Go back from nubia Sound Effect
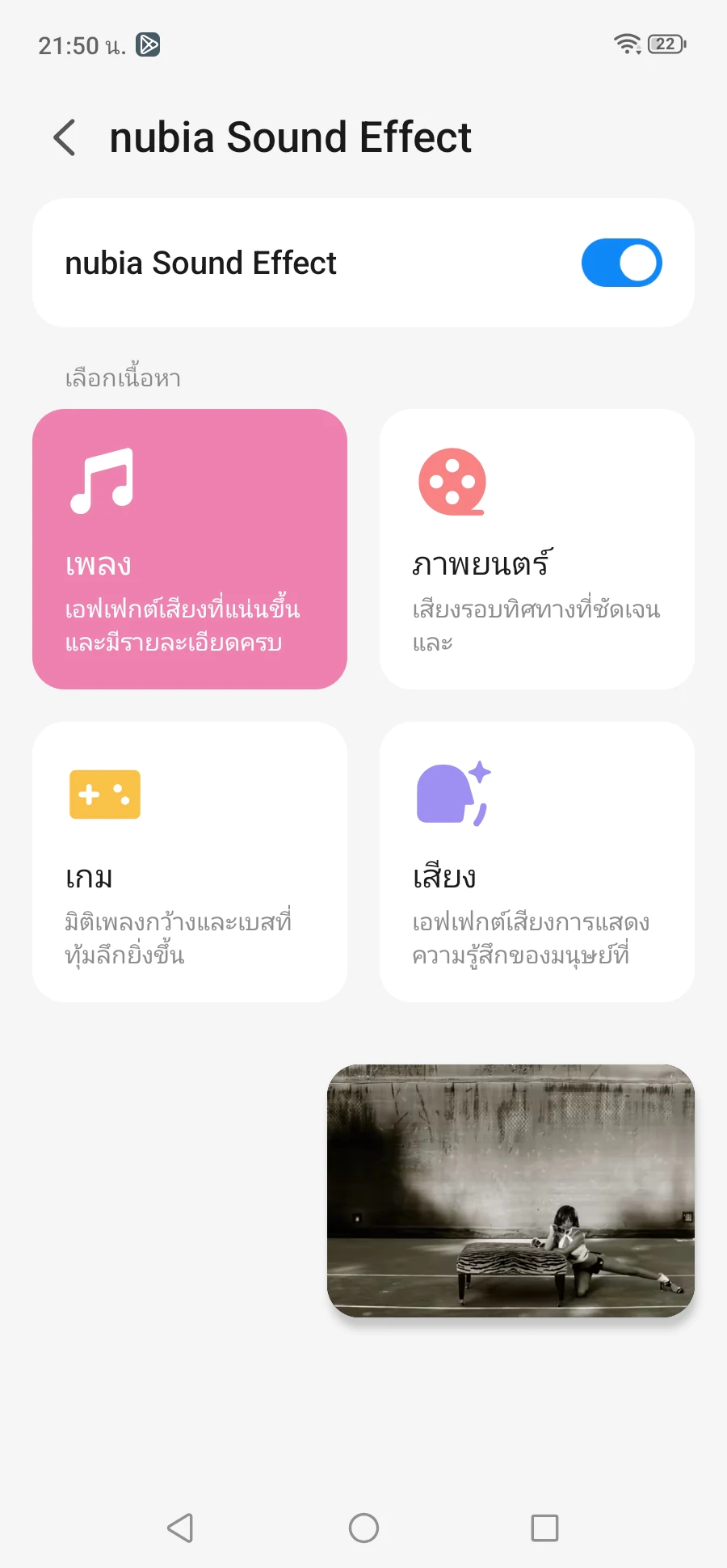Image resolution: width=727 pixels, height=1568 pixels. click(65, 137)
